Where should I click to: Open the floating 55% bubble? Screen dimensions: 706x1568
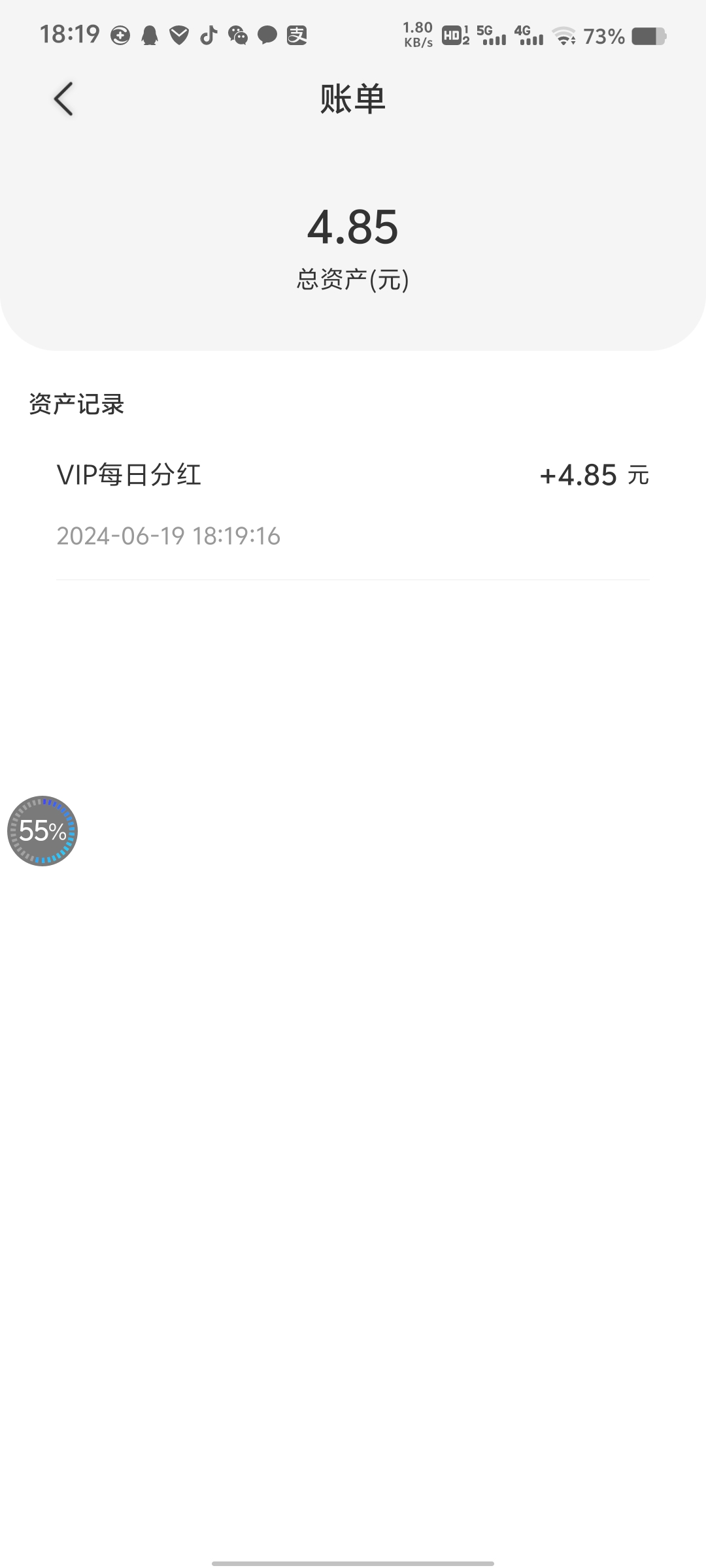[42, 831]
